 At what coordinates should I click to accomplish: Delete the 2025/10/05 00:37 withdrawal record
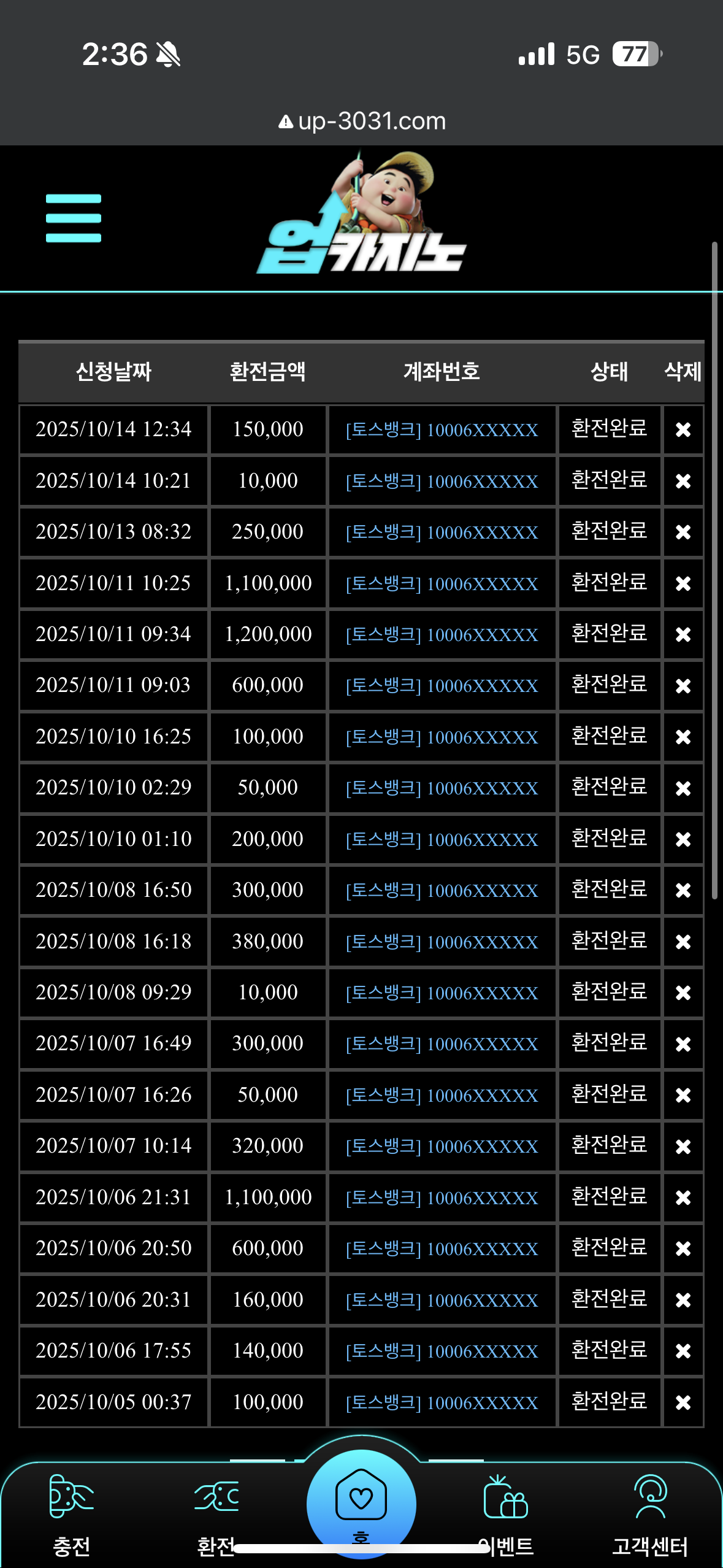click(683, 1402)
